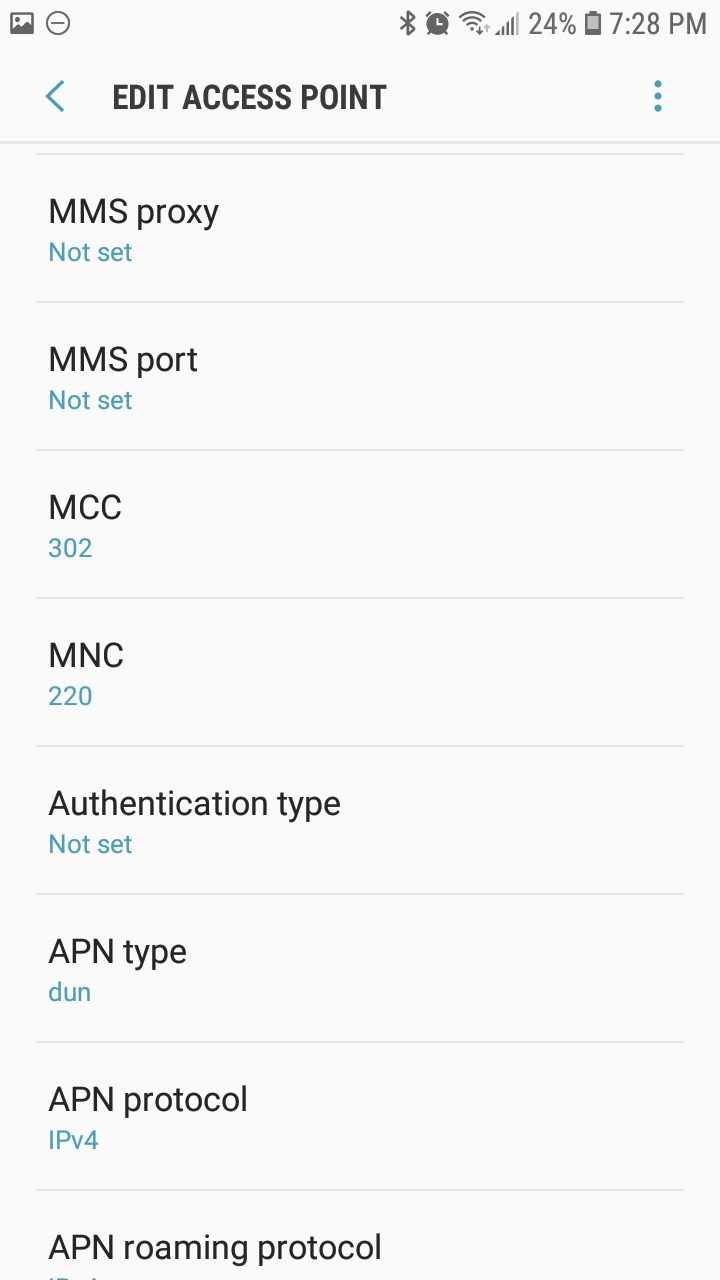Change the MCC value 302

(360, 525)
